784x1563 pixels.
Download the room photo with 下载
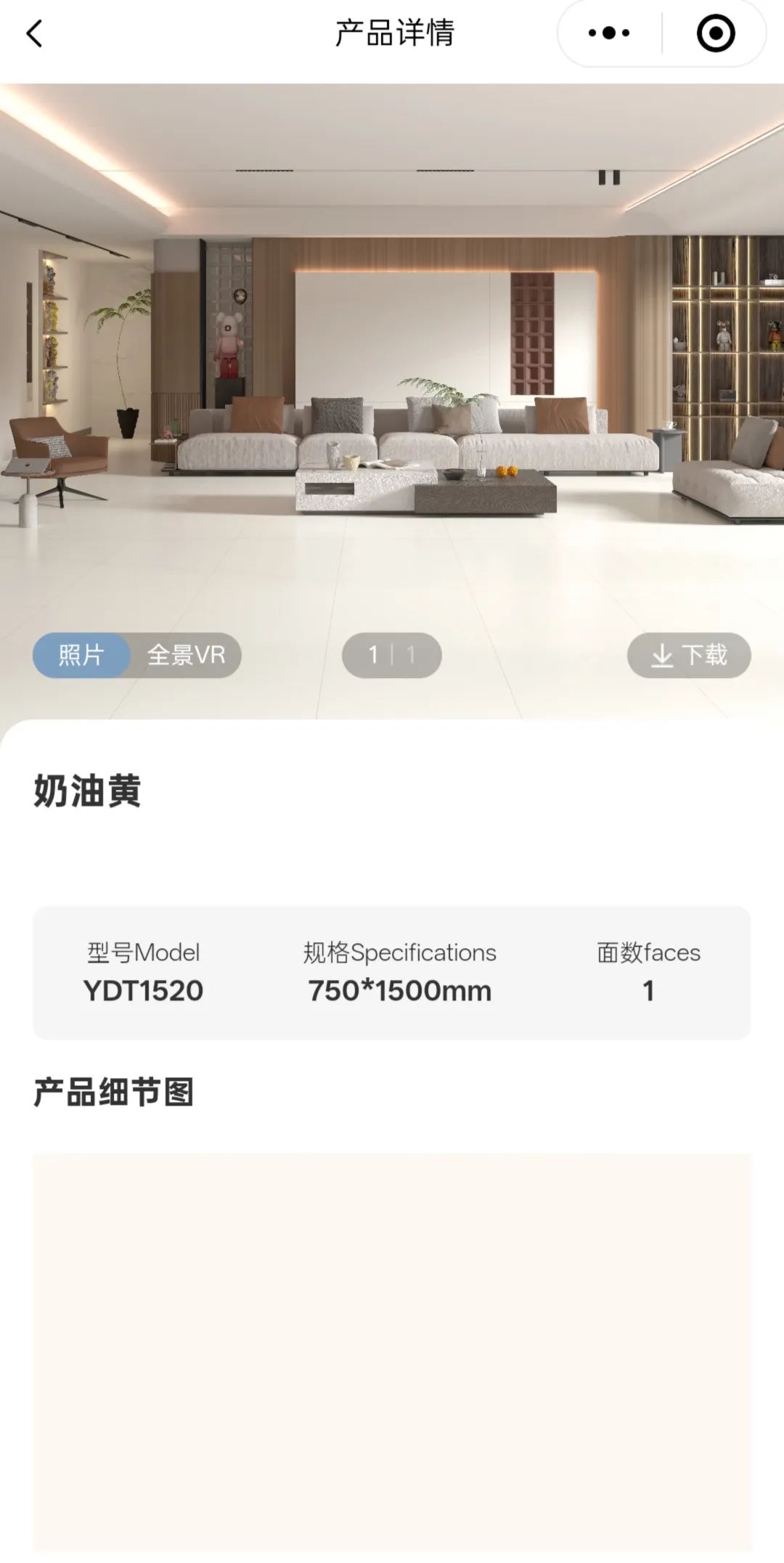coord(689,655)
